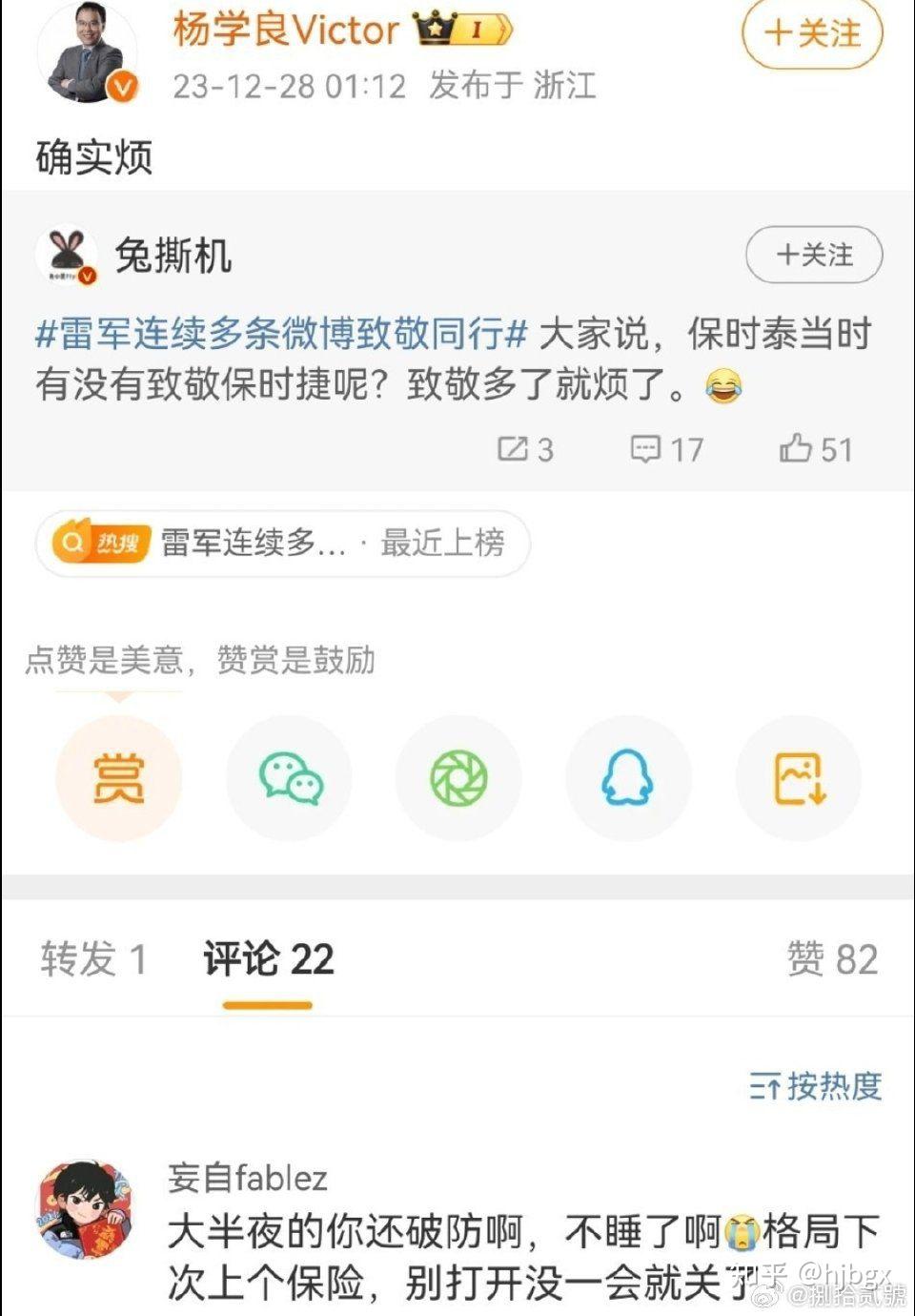
Task: Change comment sorting via 按热度
Action: [x=816, y=1086]
